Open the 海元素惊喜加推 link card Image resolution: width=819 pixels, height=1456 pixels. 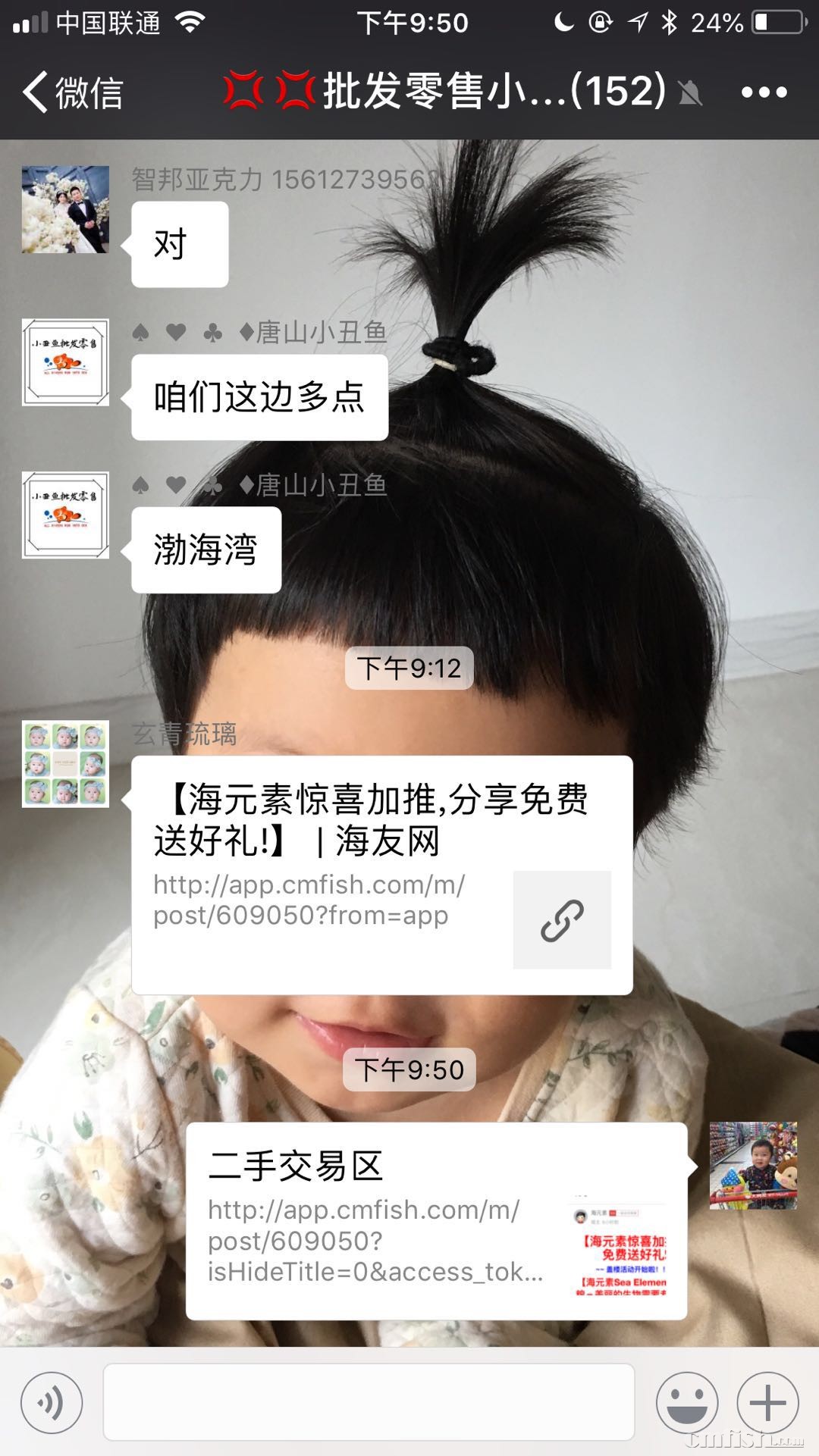[381, 874]
